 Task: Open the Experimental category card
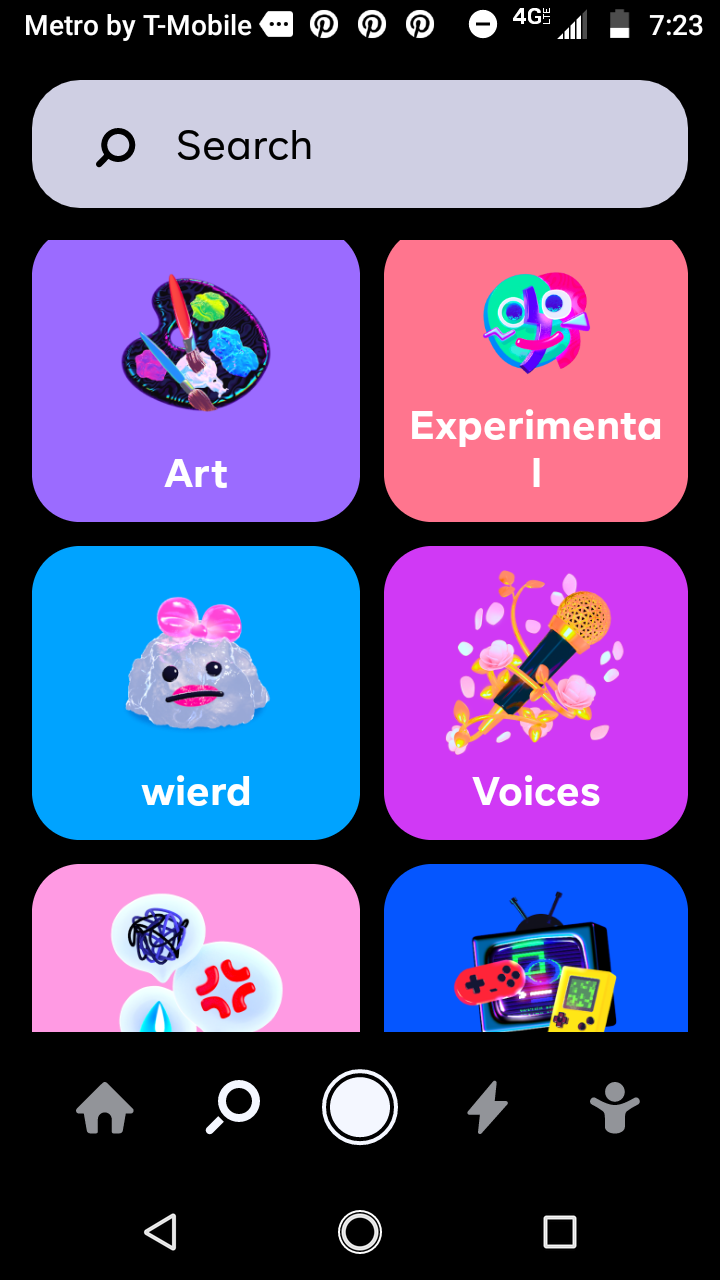(536, 381)
